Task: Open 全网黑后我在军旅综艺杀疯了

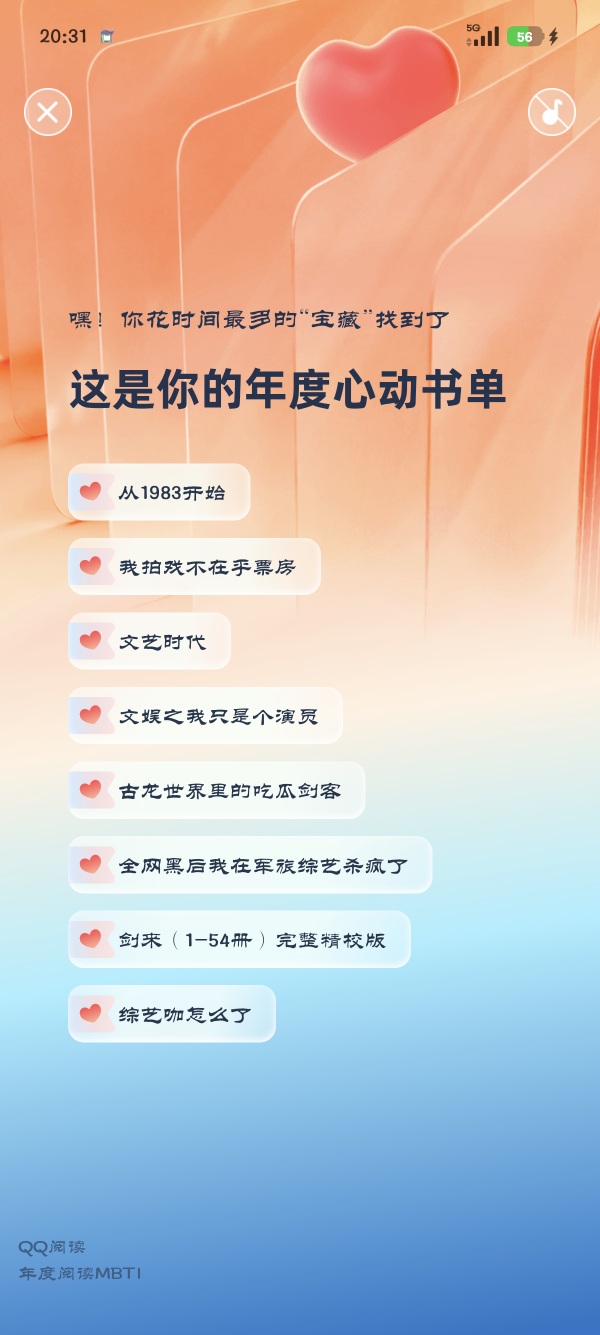Action: point(250,865)
